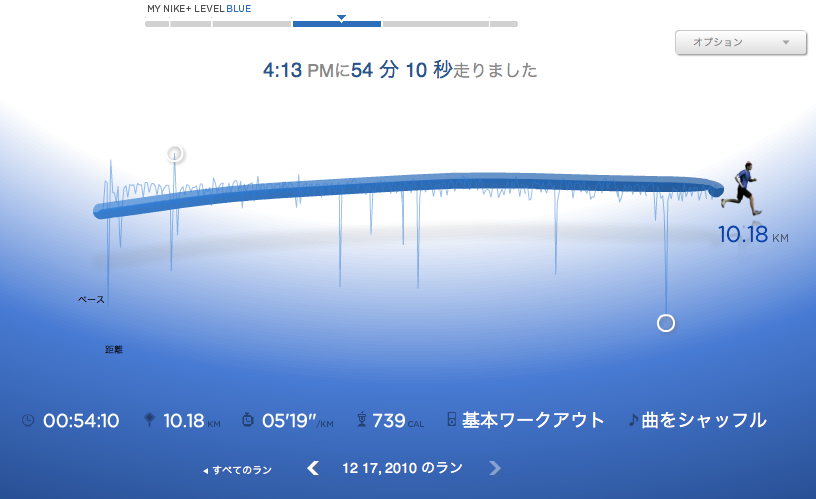The height and width of the screenshot is (499, 816).
Task: Tap the upper graph marker circle
Action: [x=175, y=154]
